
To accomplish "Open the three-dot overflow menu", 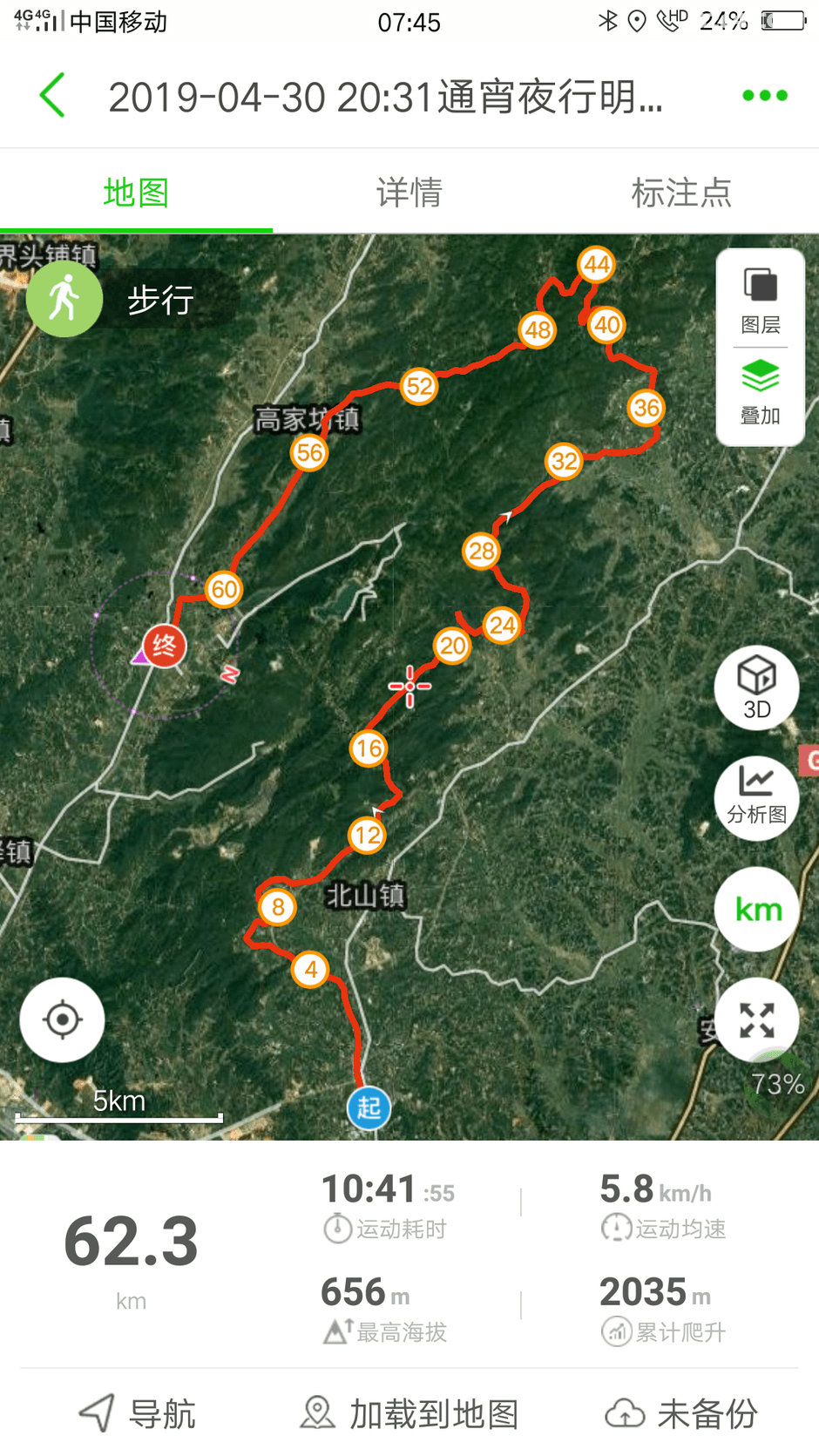I will (764, 95).
